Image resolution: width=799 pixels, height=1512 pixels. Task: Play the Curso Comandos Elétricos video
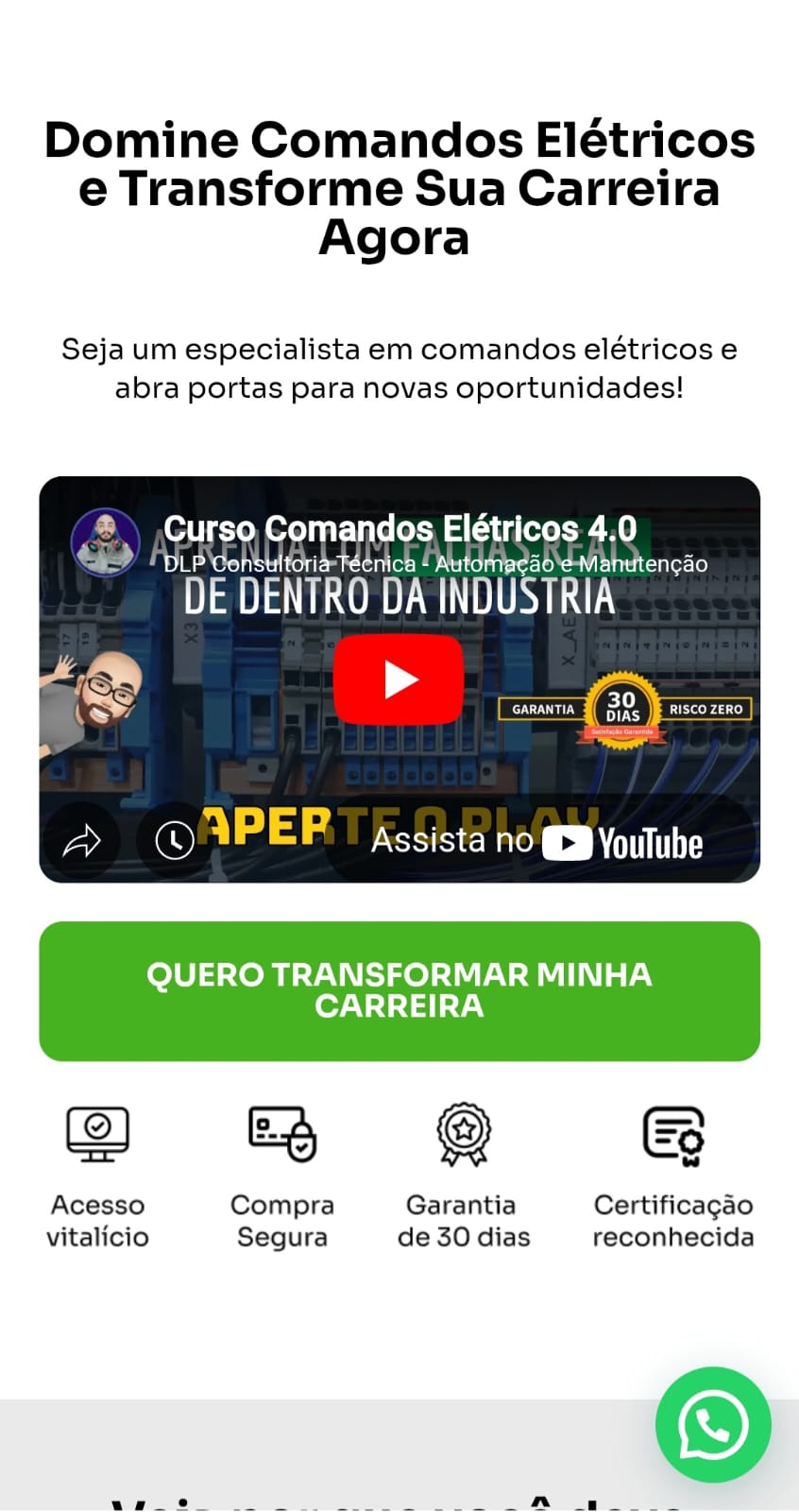(399, 679)
